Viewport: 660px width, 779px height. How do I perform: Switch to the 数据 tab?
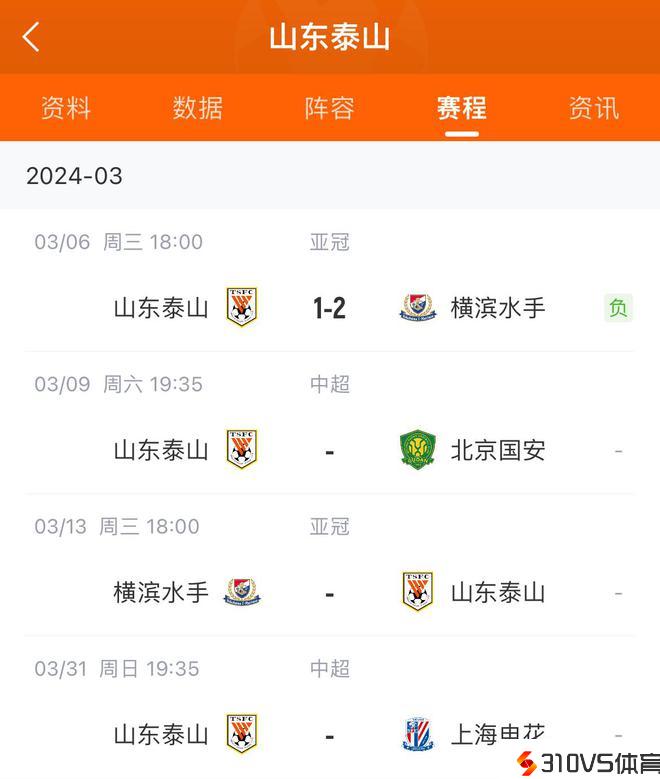pos(198,107)
